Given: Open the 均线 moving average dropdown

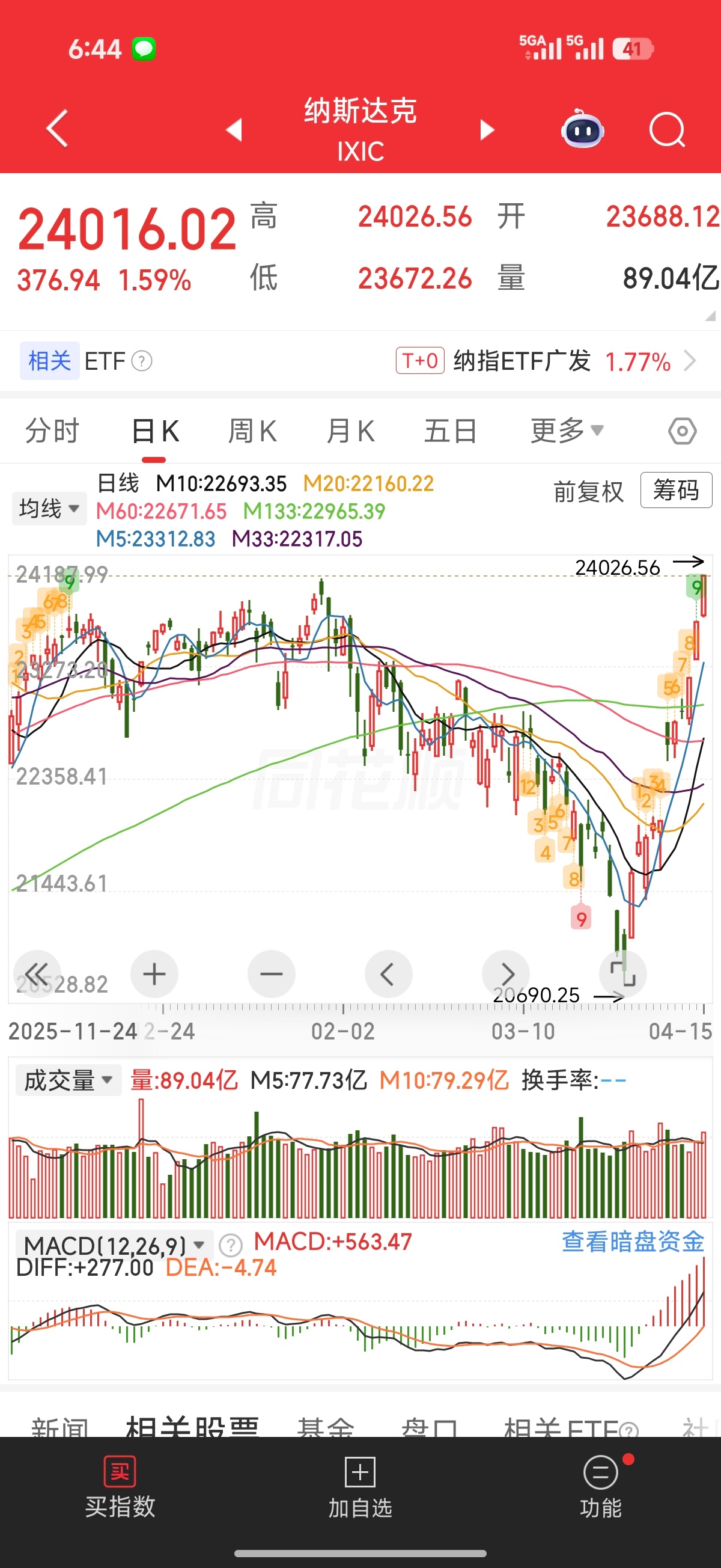Looking at the screenshot, I should 49,507.
